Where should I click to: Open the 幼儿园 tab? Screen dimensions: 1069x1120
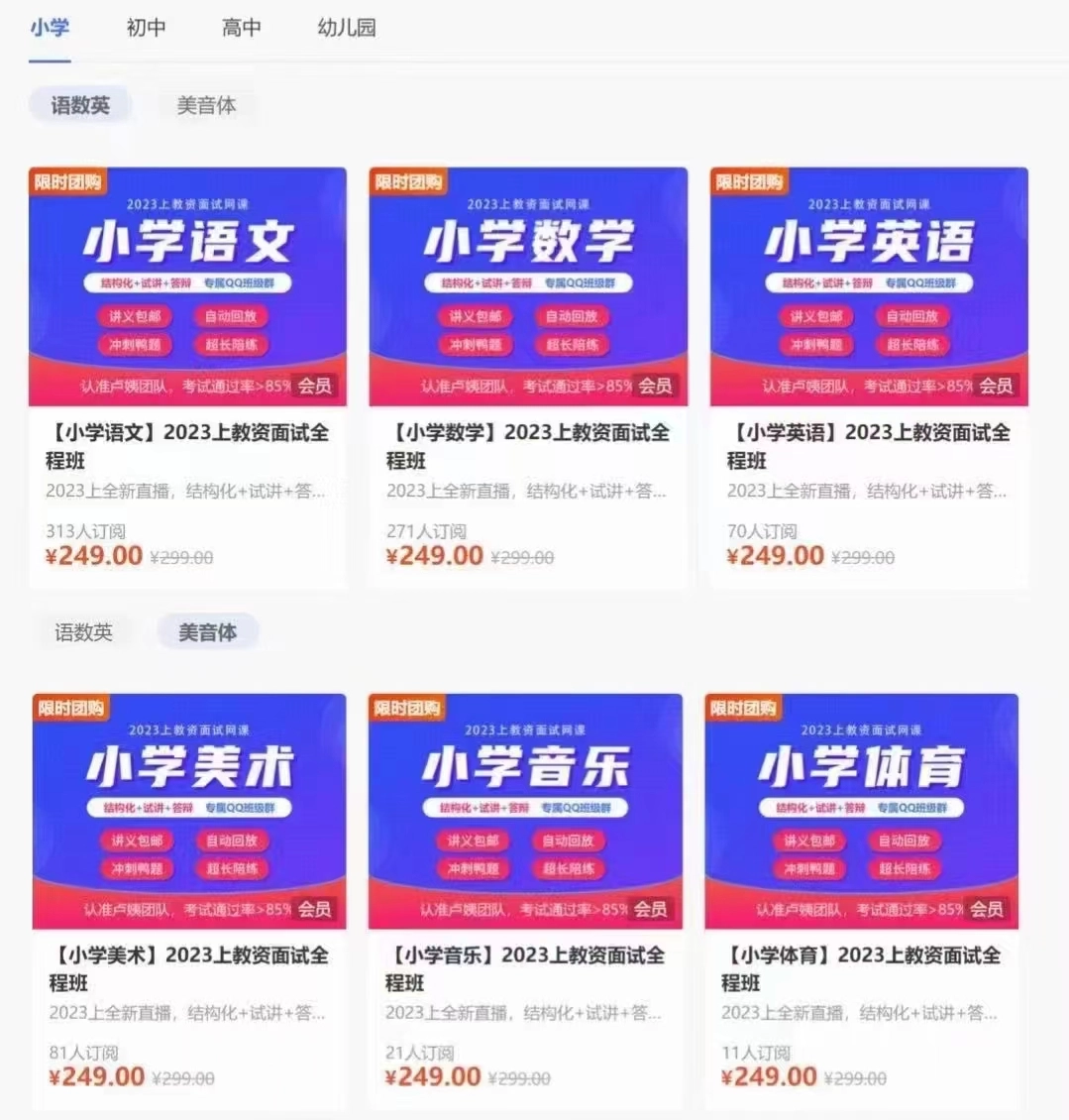click(346, 28)
